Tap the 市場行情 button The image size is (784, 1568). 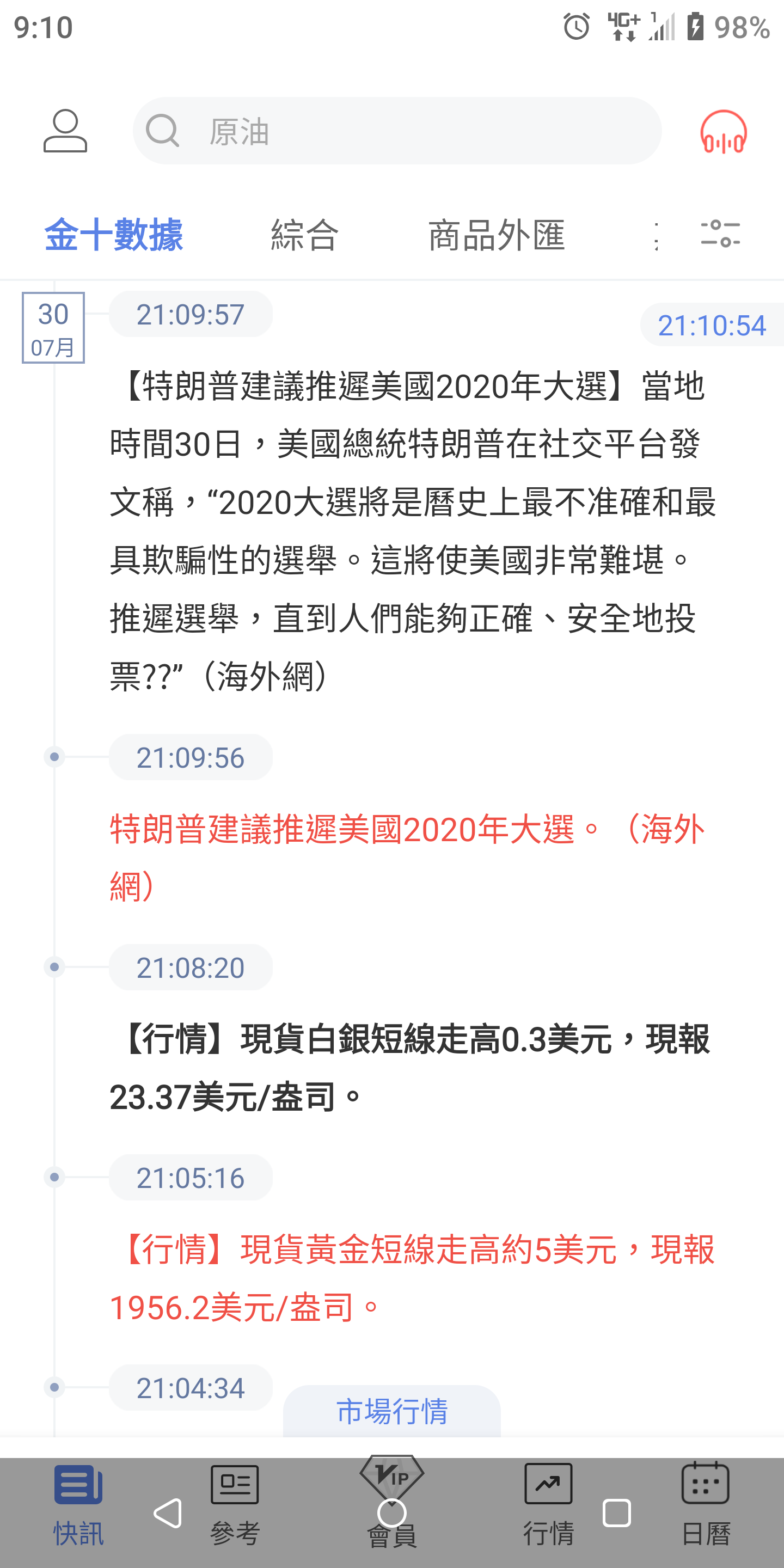(392, 1411)
